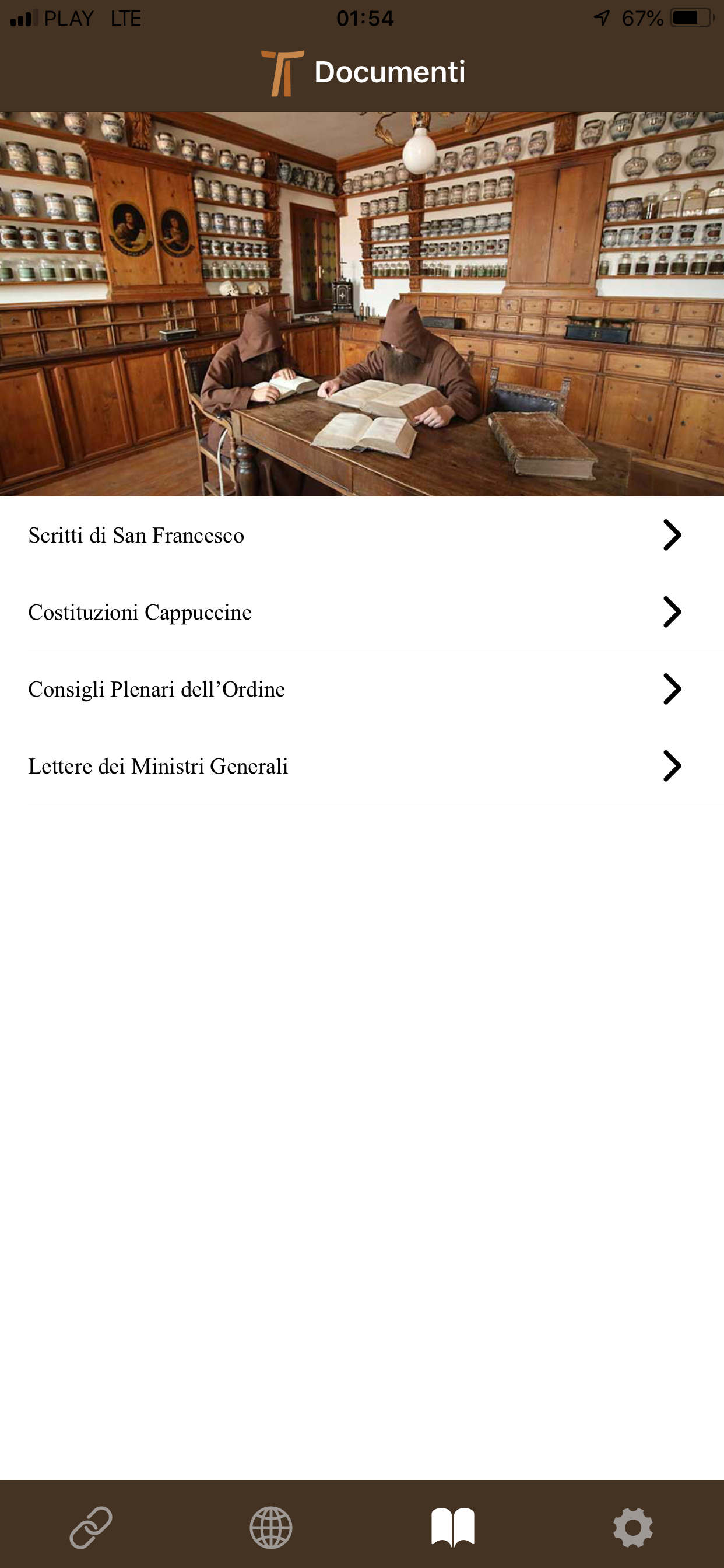
Task: Open the settings gear tab
Action: pos(632,1527)
